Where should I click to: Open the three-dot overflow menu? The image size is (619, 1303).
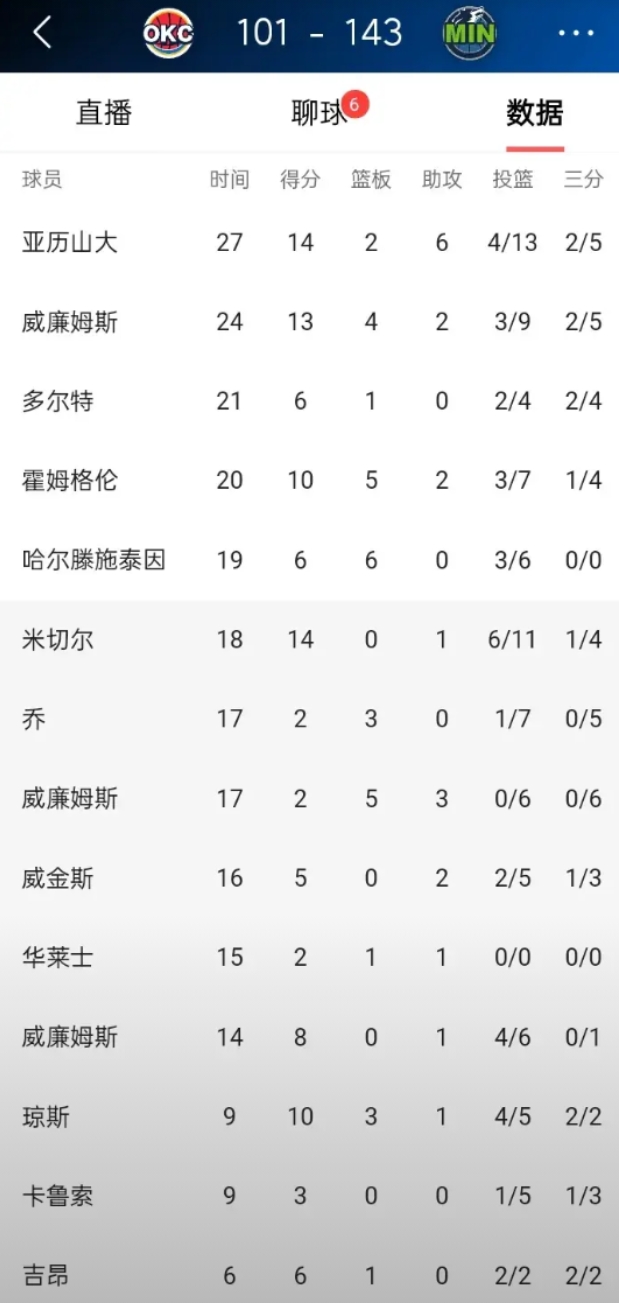[576, 34]
